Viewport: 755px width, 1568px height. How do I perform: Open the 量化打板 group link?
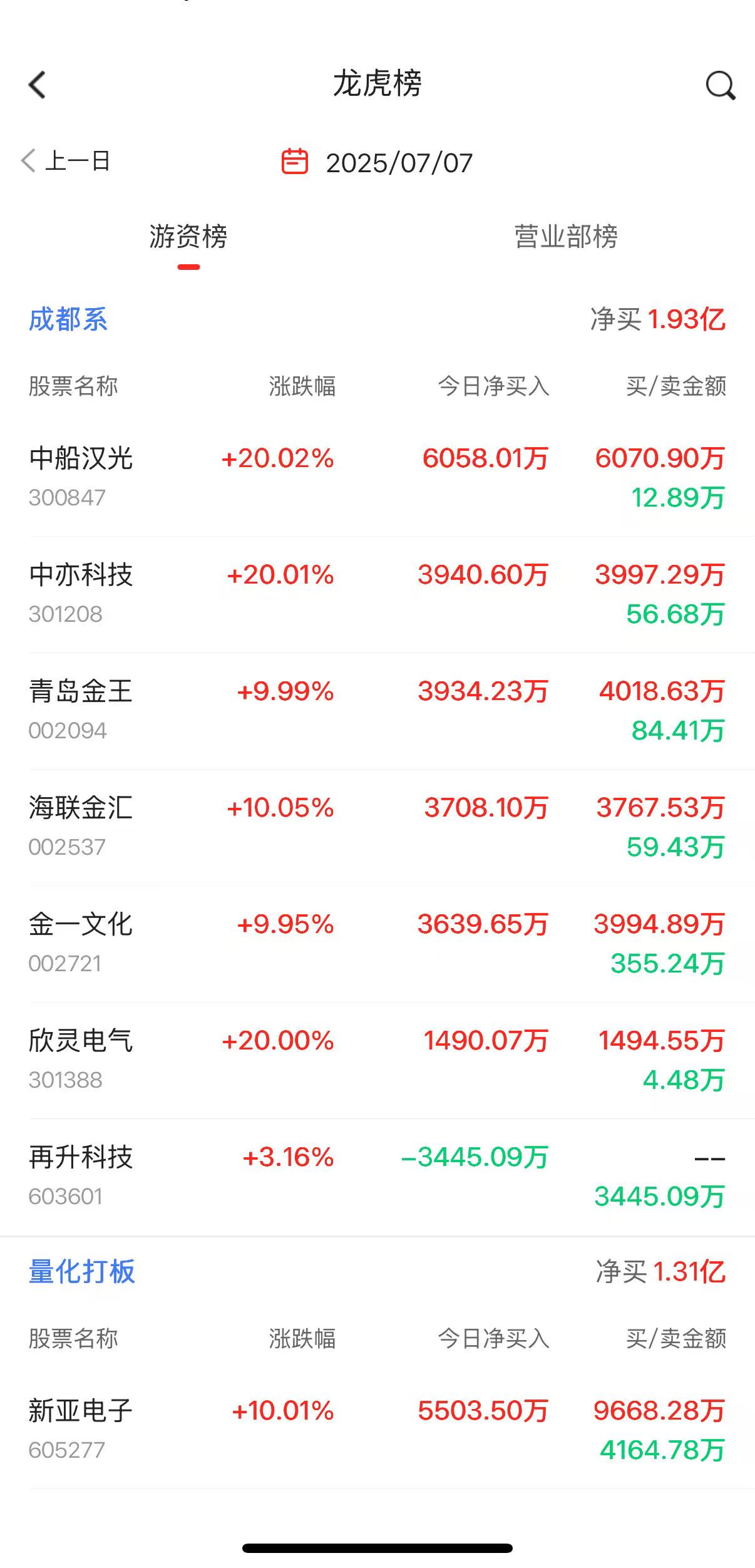click(82, 1272)
